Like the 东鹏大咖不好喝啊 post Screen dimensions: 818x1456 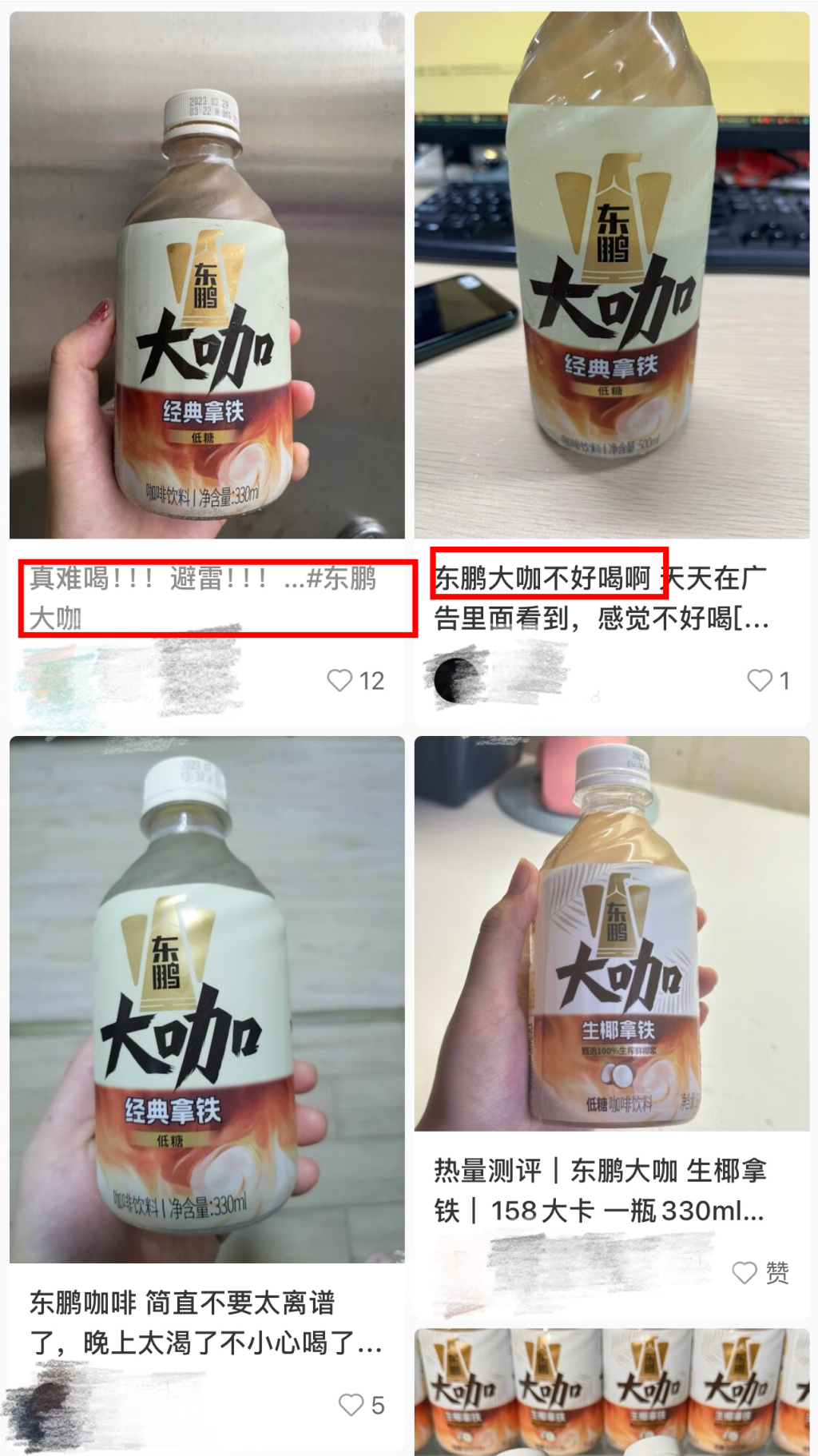[x=760, y=681]
